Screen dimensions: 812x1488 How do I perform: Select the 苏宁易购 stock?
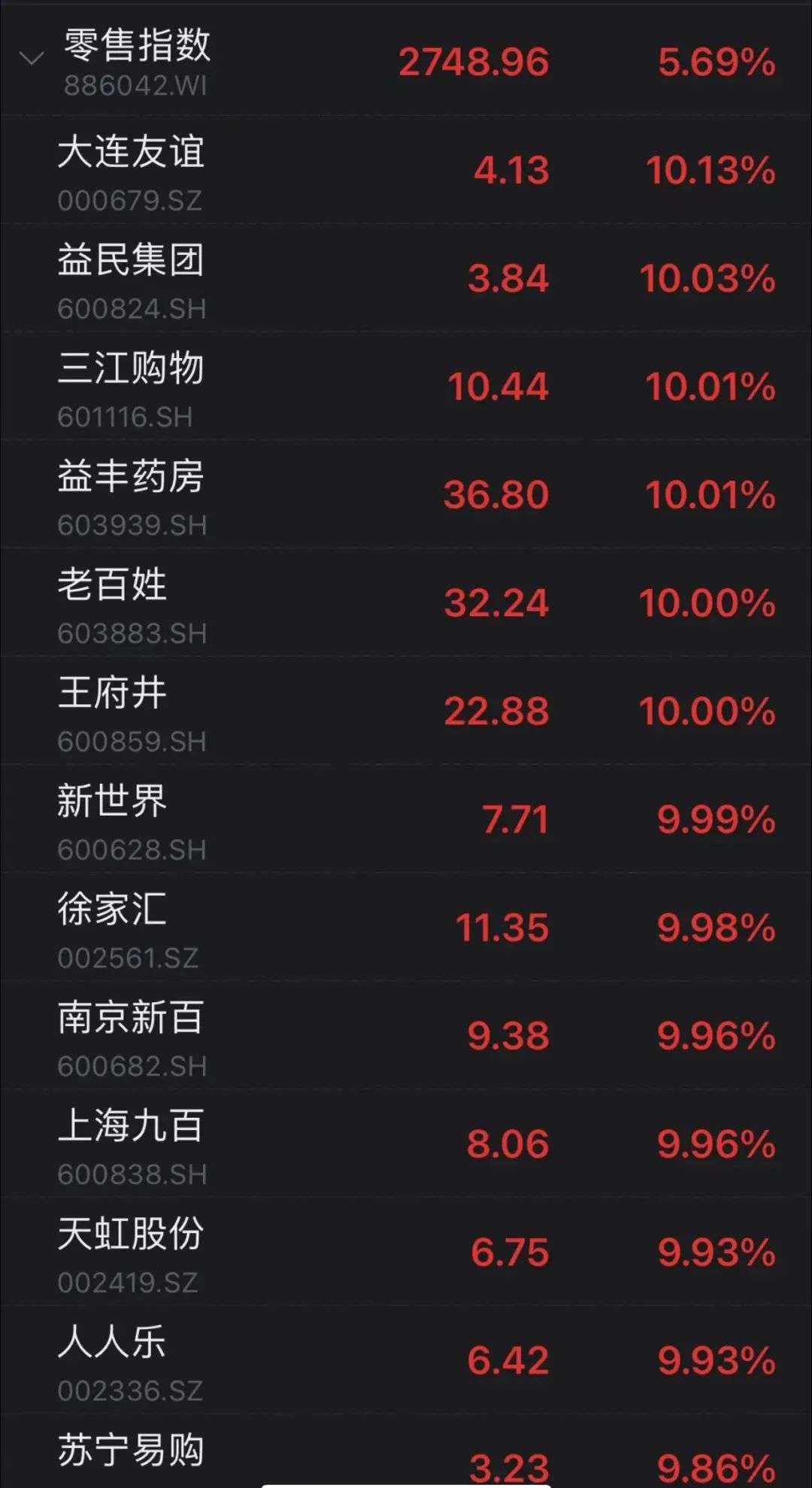point(406,1452)
